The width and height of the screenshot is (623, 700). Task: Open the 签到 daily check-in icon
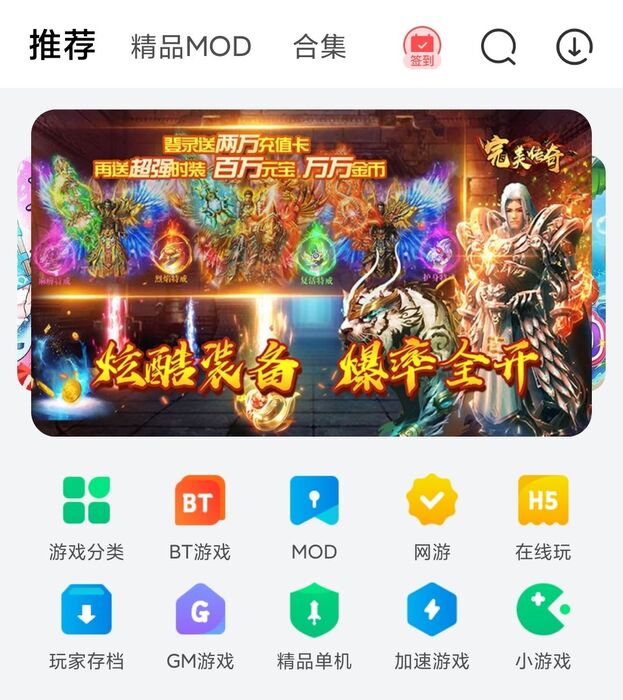click(422, 47)
